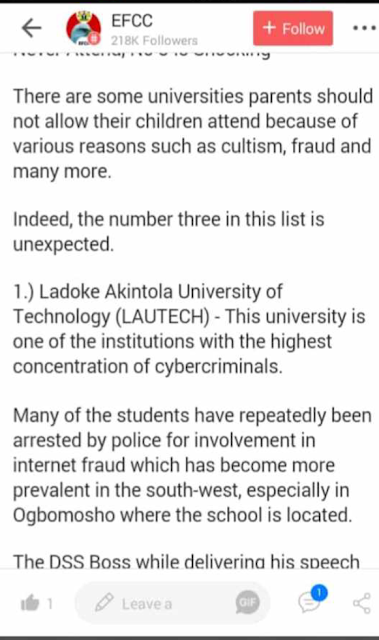Like this article with thumbs up

pos(31,603)
